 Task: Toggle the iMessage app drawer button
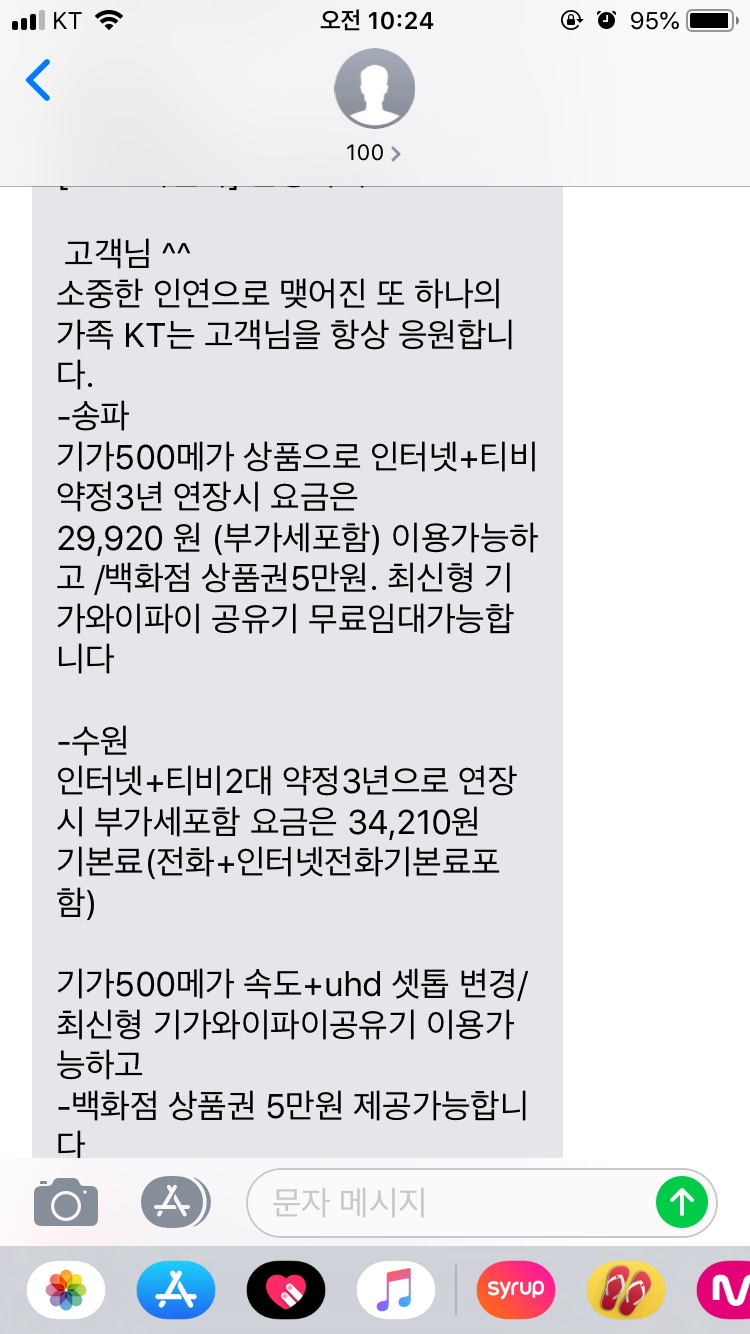(x=174, y=1202)
